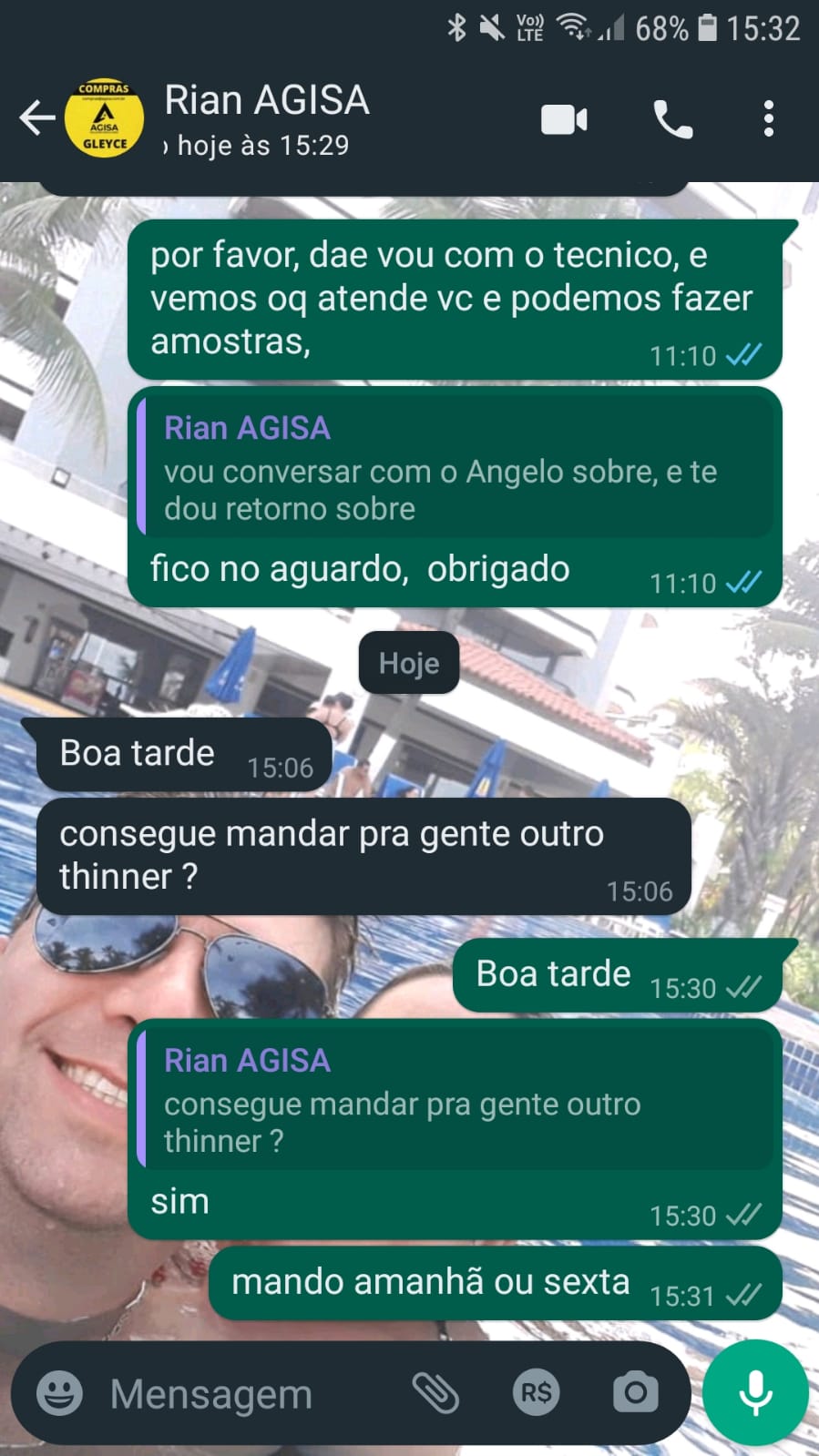Start a video call with Rian AGISA
This screenshot has width=819, height=1456.
(564, 119)
